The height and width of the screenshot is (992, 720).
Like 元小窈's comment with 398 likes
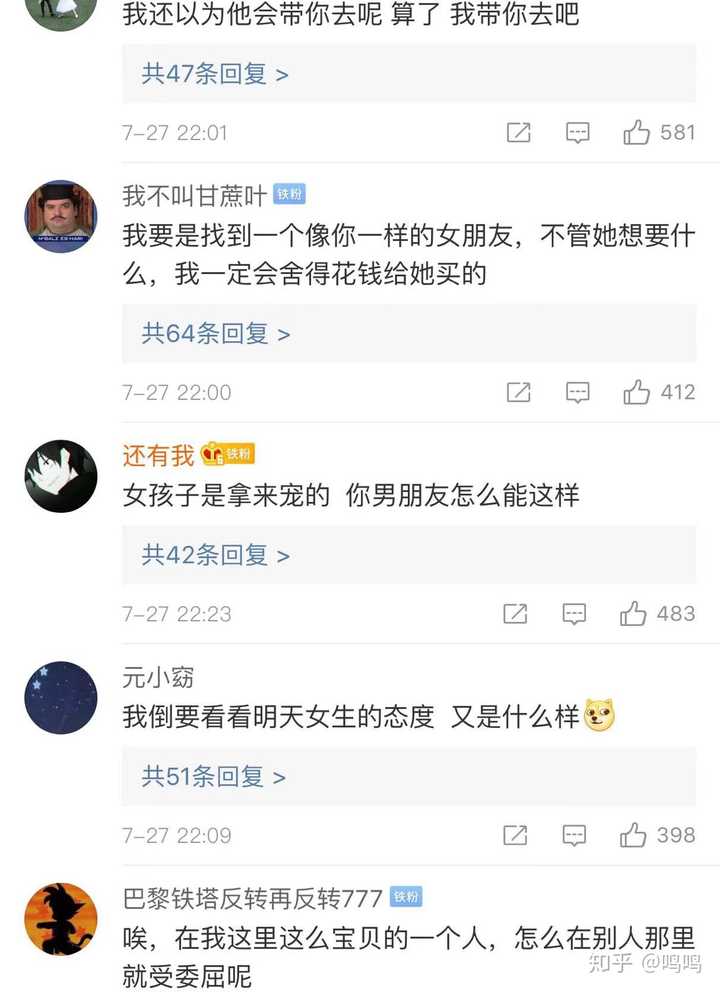[634, 834]
